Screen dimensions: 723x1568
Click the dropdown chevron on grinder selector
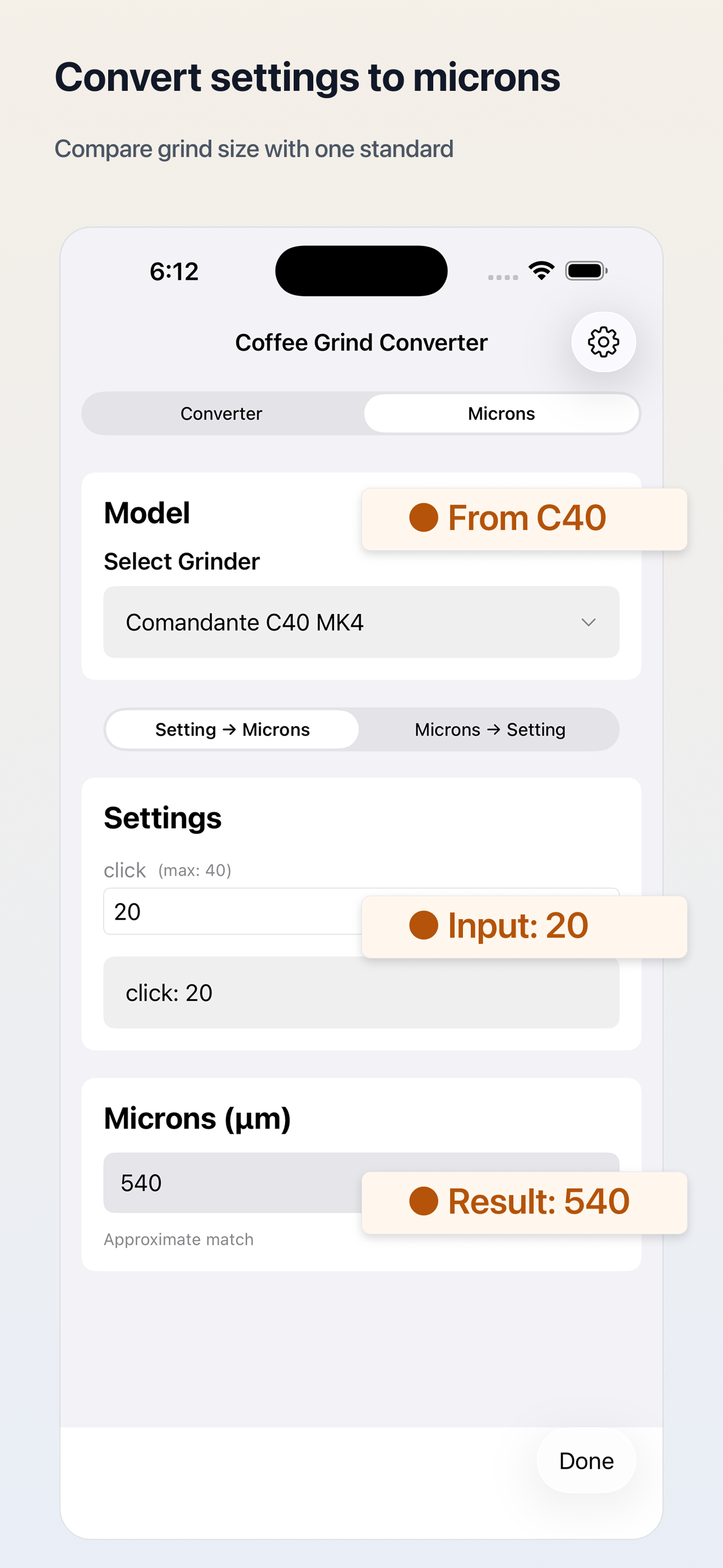point(588,622)
